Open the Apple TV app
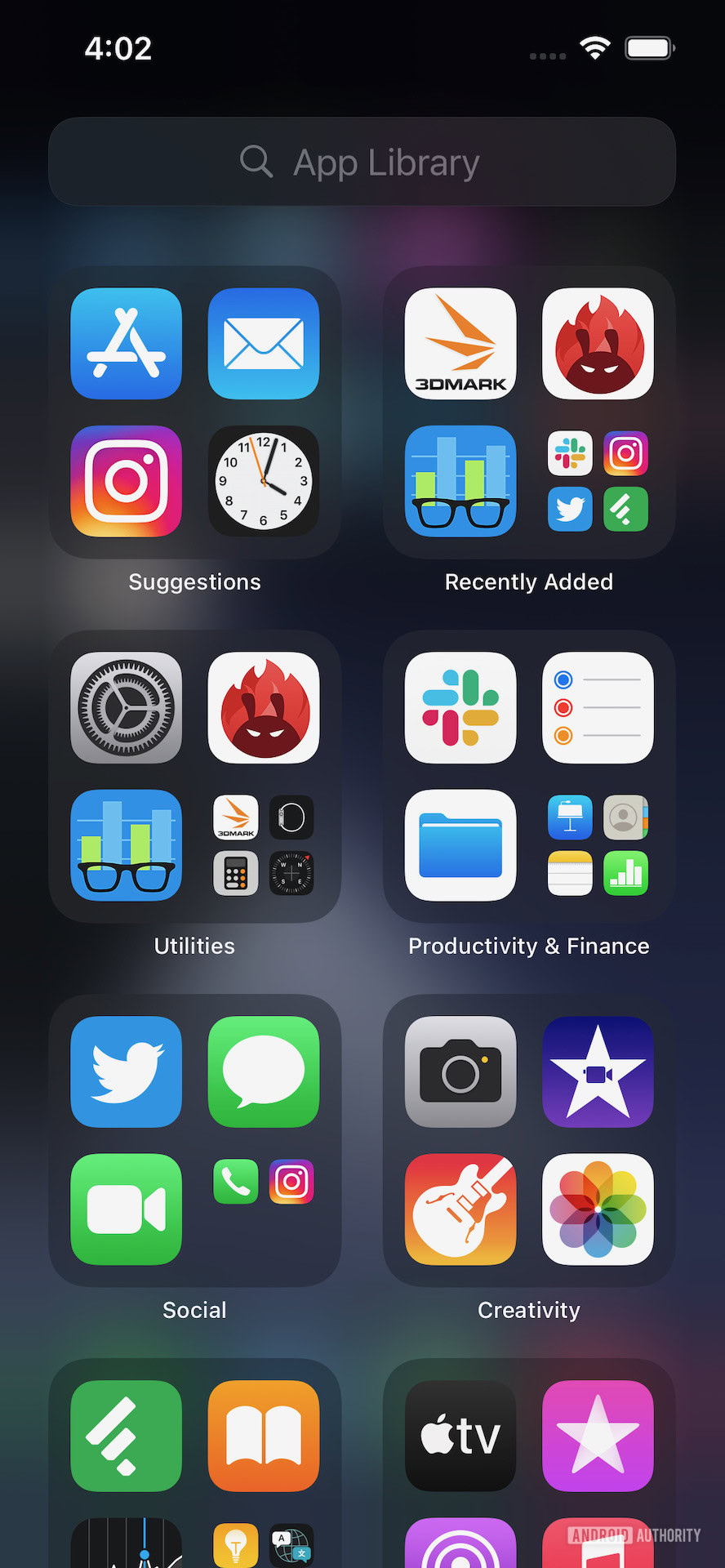Image resolution: width=725 pixels, height=1568 pixels. 460,1437
